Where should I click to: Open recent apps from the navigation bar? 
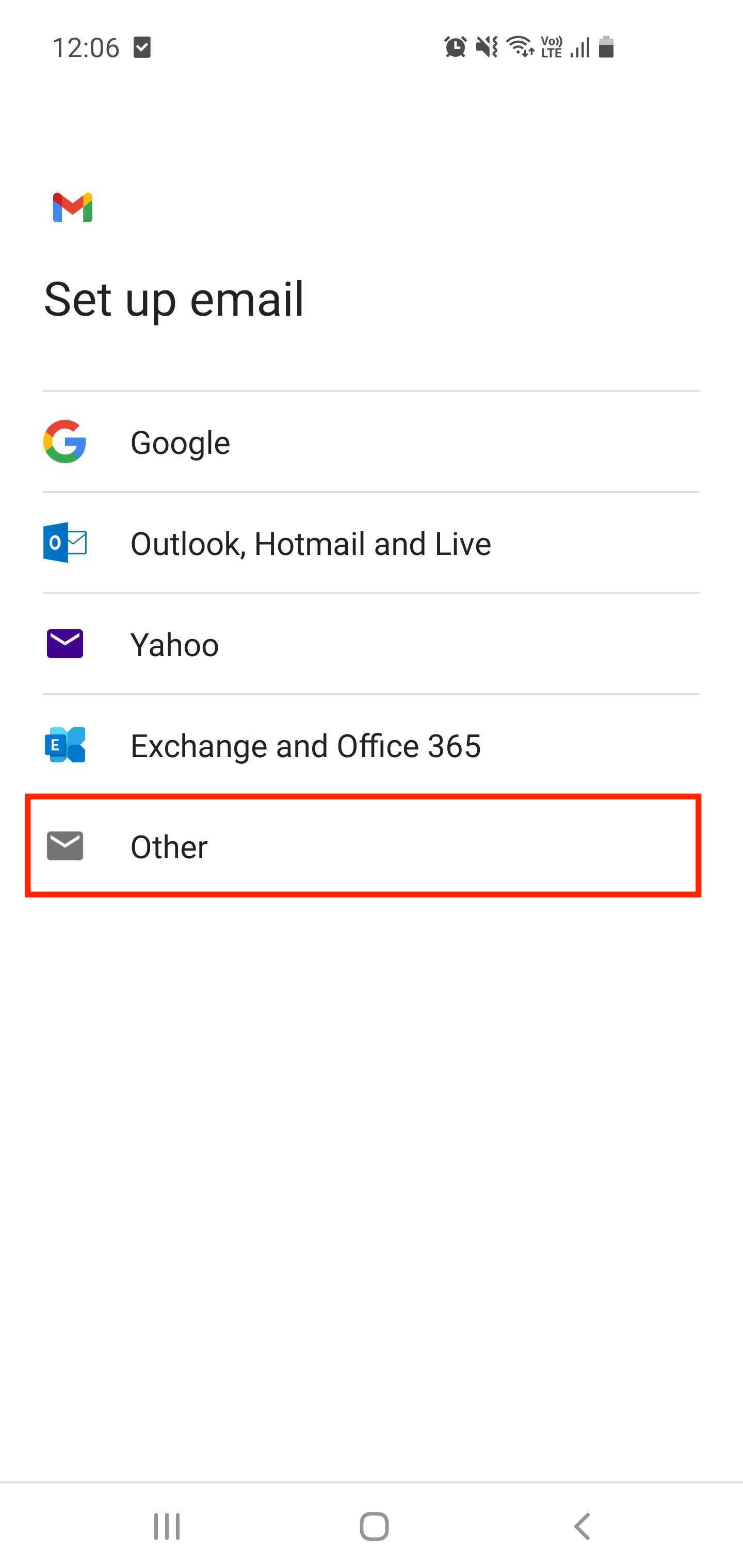[166, 1526]
